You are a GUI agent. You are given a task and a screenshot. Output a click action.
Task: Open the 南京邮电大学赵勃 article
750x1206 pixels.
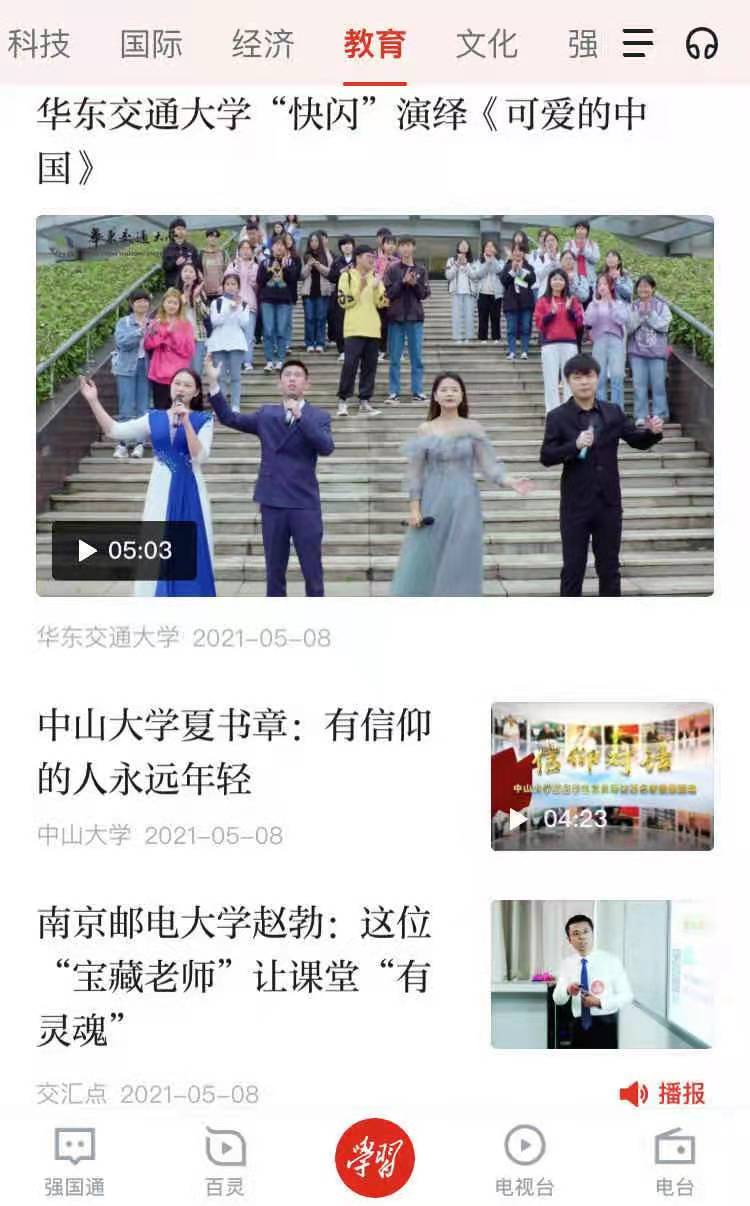235,975
